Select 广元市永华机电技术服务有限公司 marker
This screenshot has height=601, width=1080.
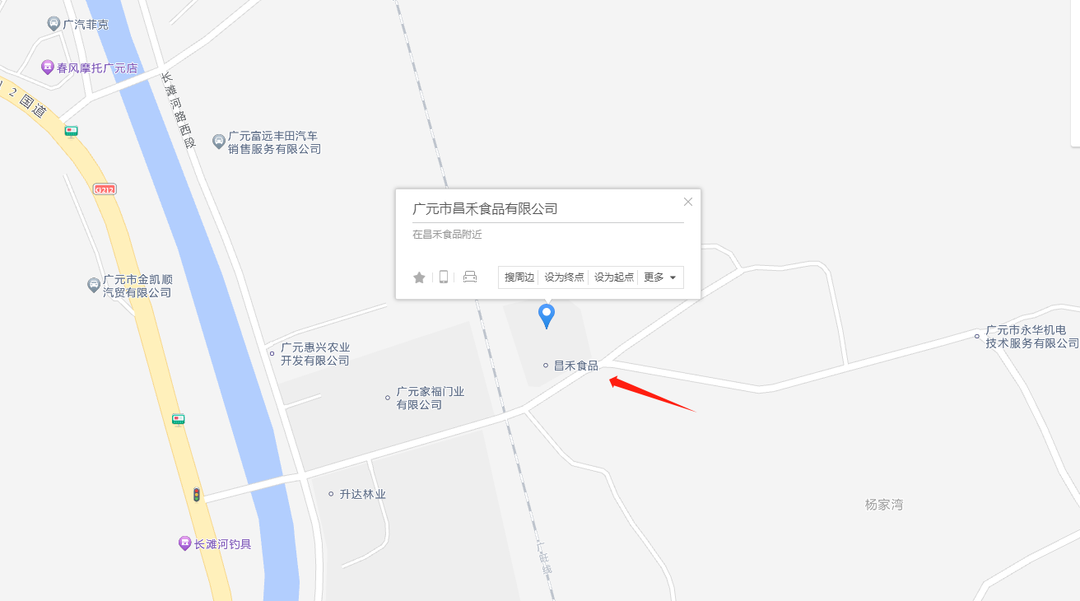point(1031,336)
